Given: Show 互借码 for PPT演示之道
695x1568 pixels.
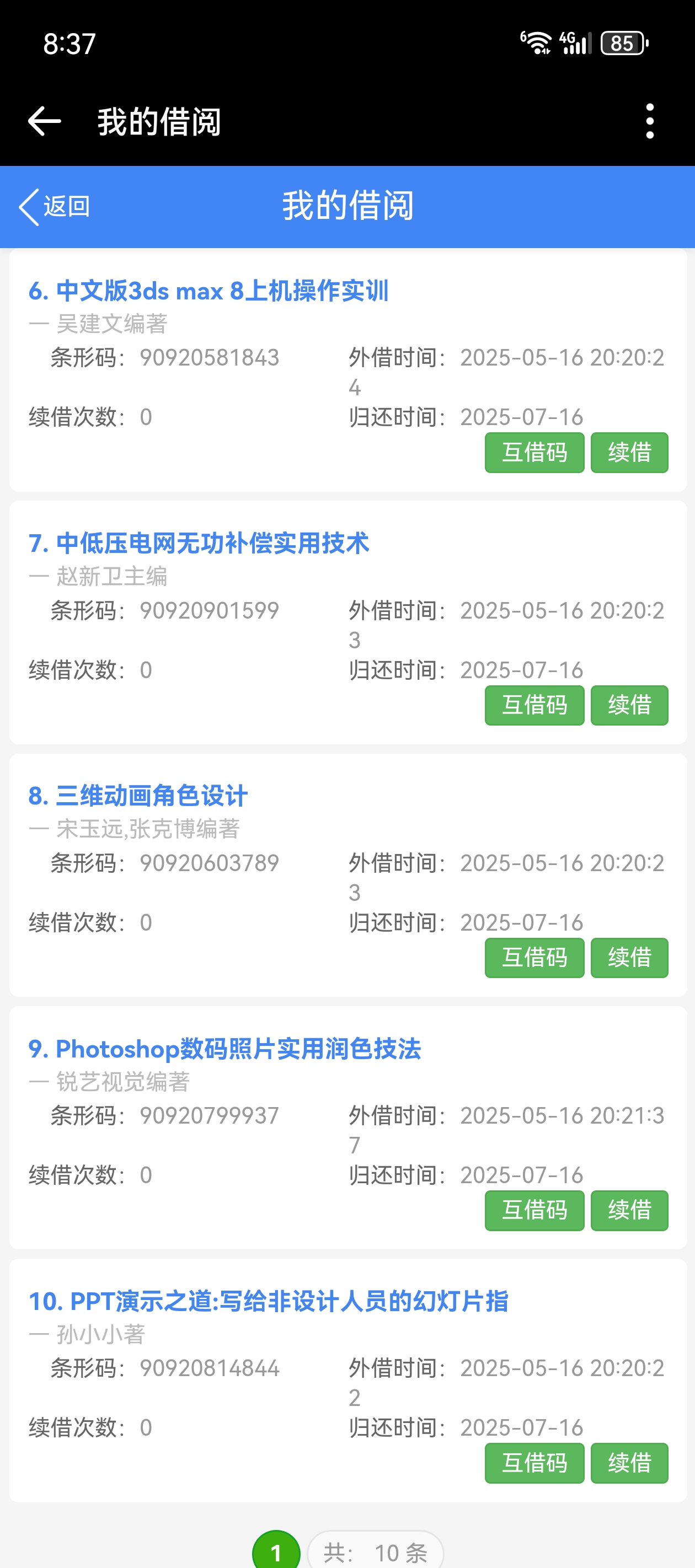Looking at the screenshot, I should click(x=534, y=1463).
